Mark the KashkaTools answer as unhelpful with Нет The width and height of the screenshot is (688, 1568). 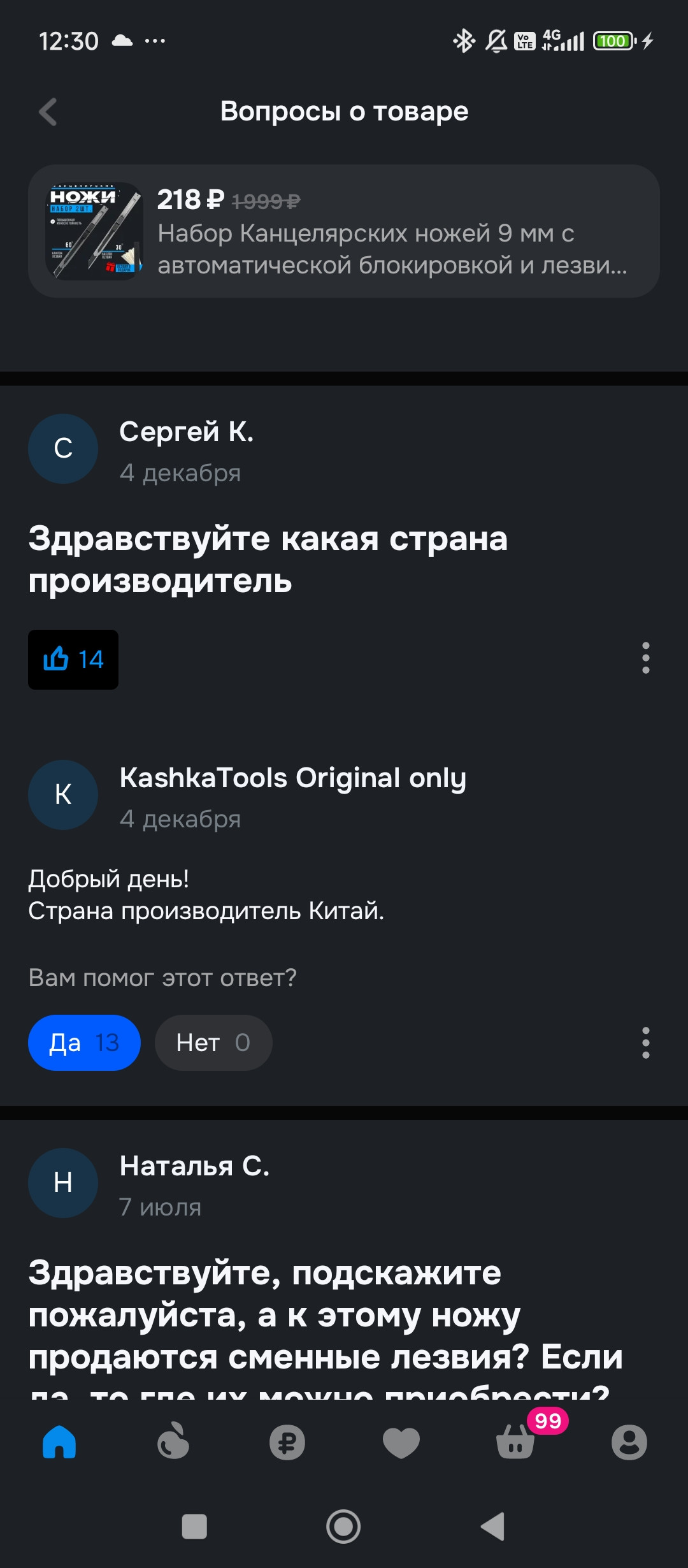coord(213,1043)
